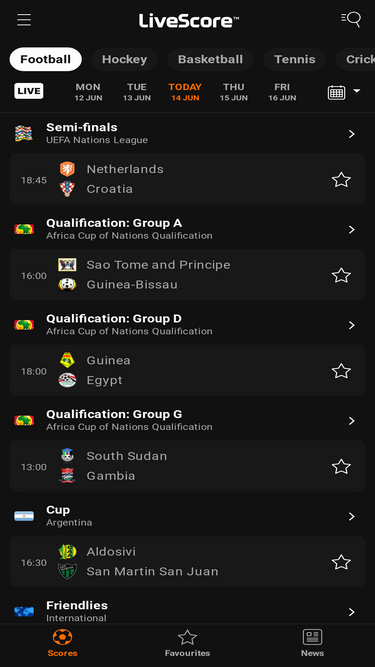Switch to THU 15 JUN fixtures
Screen dimensions: 375x667
[x=234, y=92]
